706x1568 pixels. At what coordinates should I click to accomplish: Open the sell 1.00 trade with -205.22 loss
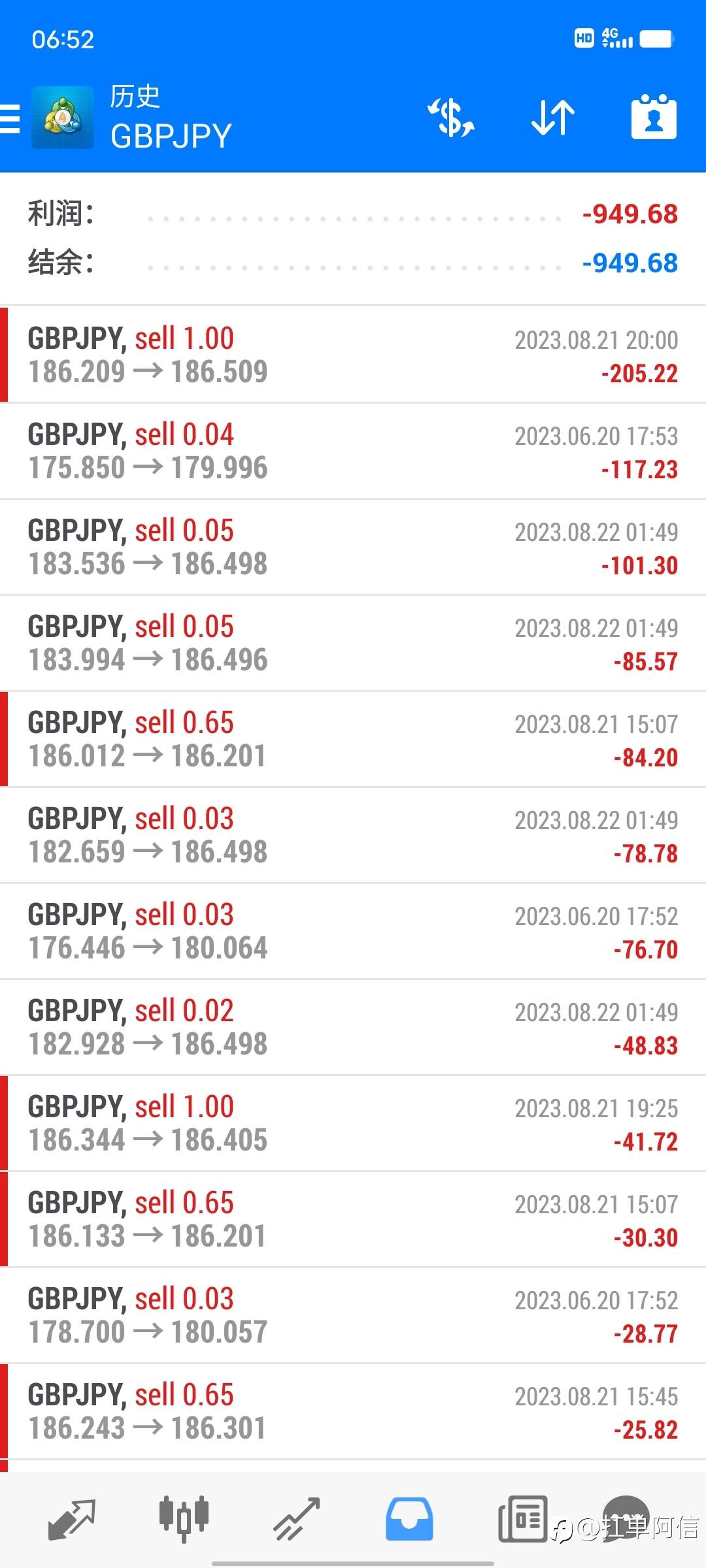click(353, 355)
